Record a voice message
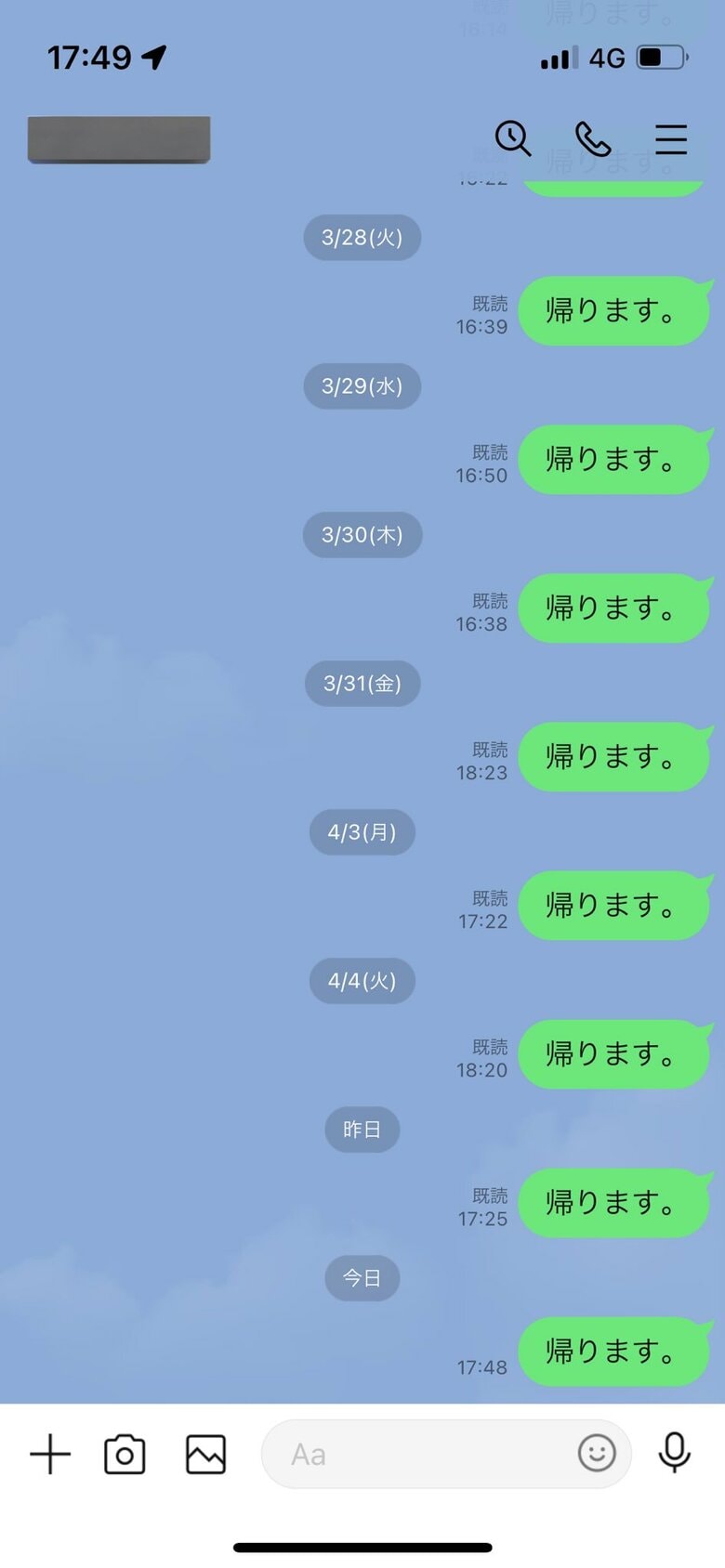725x1568 pixels. click(674, 1453)
